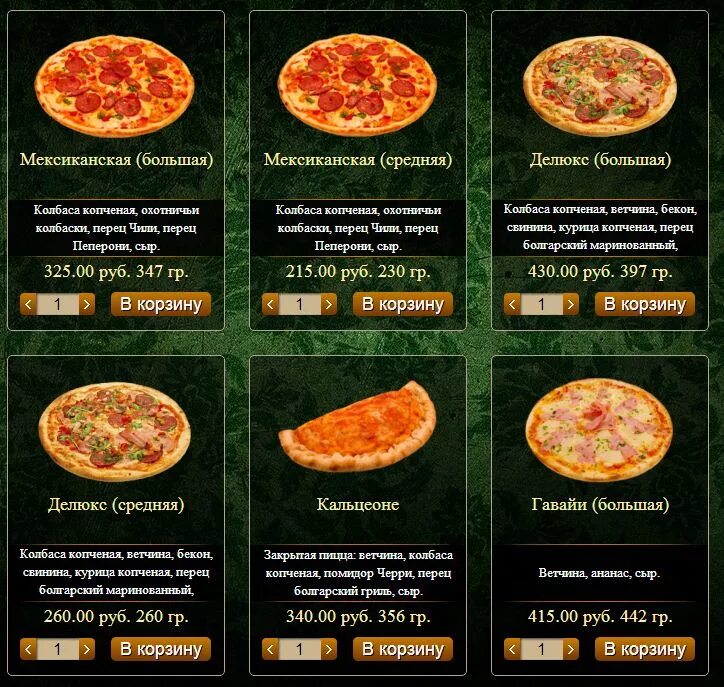Add Делюкс (средняя) to the cart
This screenshot has height=687, width=724.
click(x=161, y=649)
